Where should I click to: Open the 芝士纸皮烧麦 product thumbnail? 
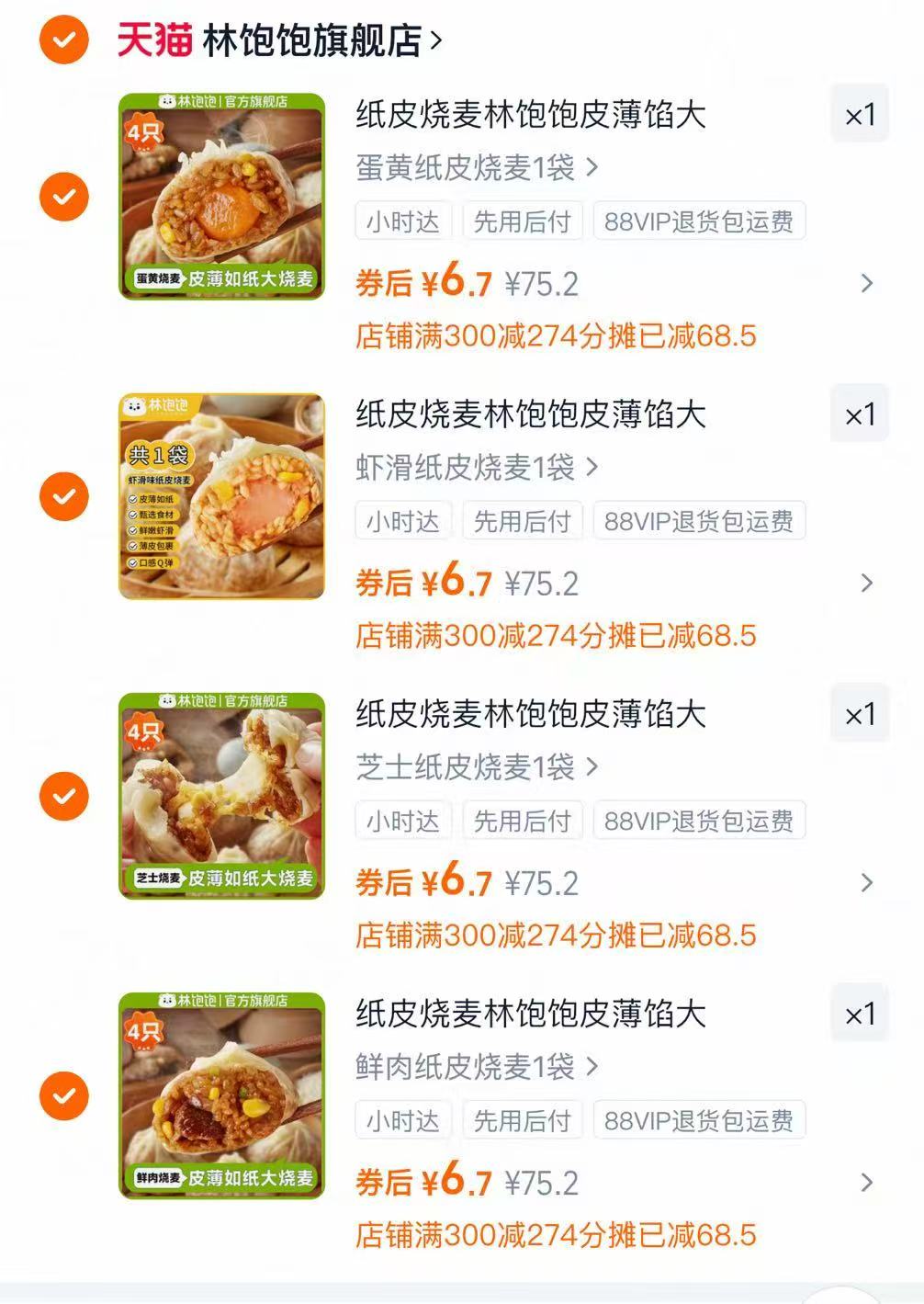click(220, 796)
